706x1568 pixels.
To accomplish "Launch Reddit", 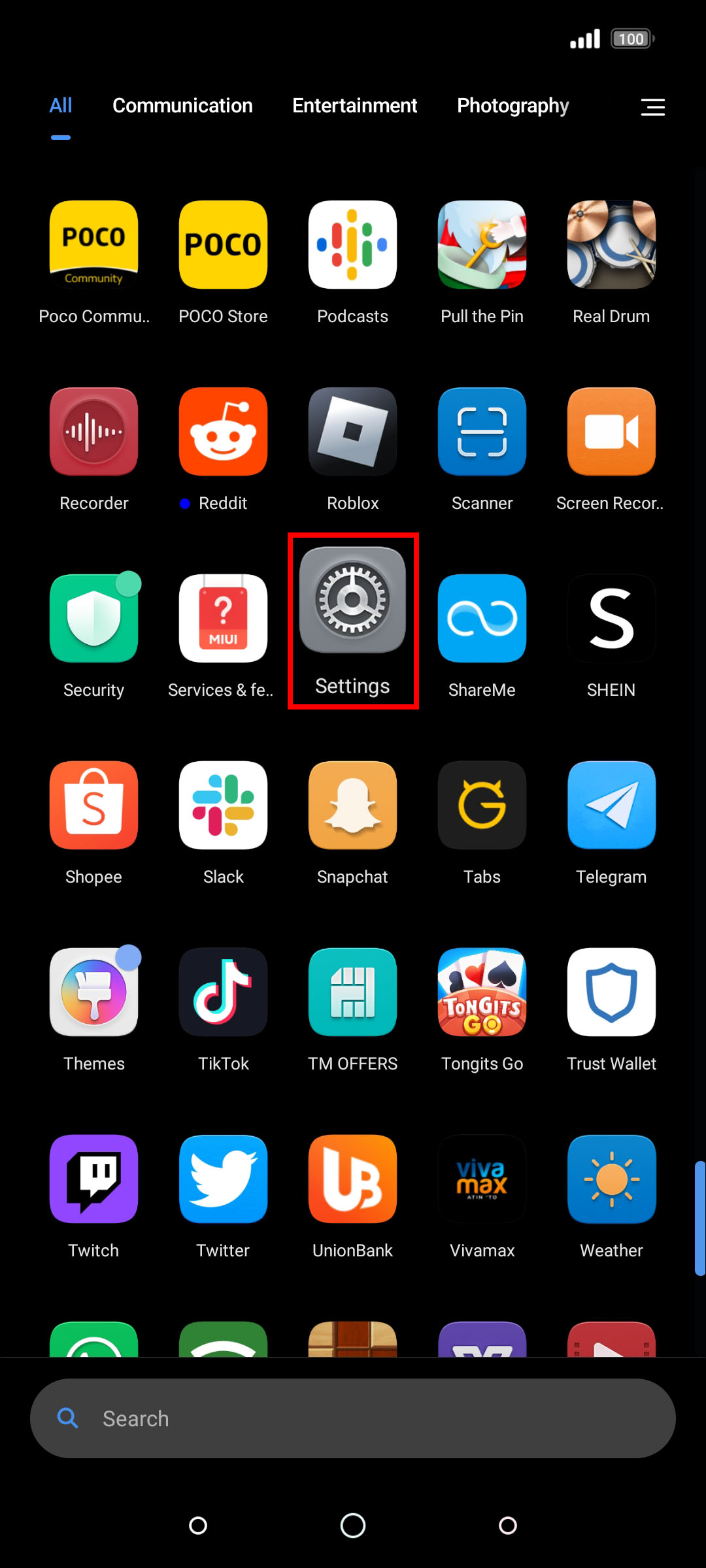I will tap(223, 433).
